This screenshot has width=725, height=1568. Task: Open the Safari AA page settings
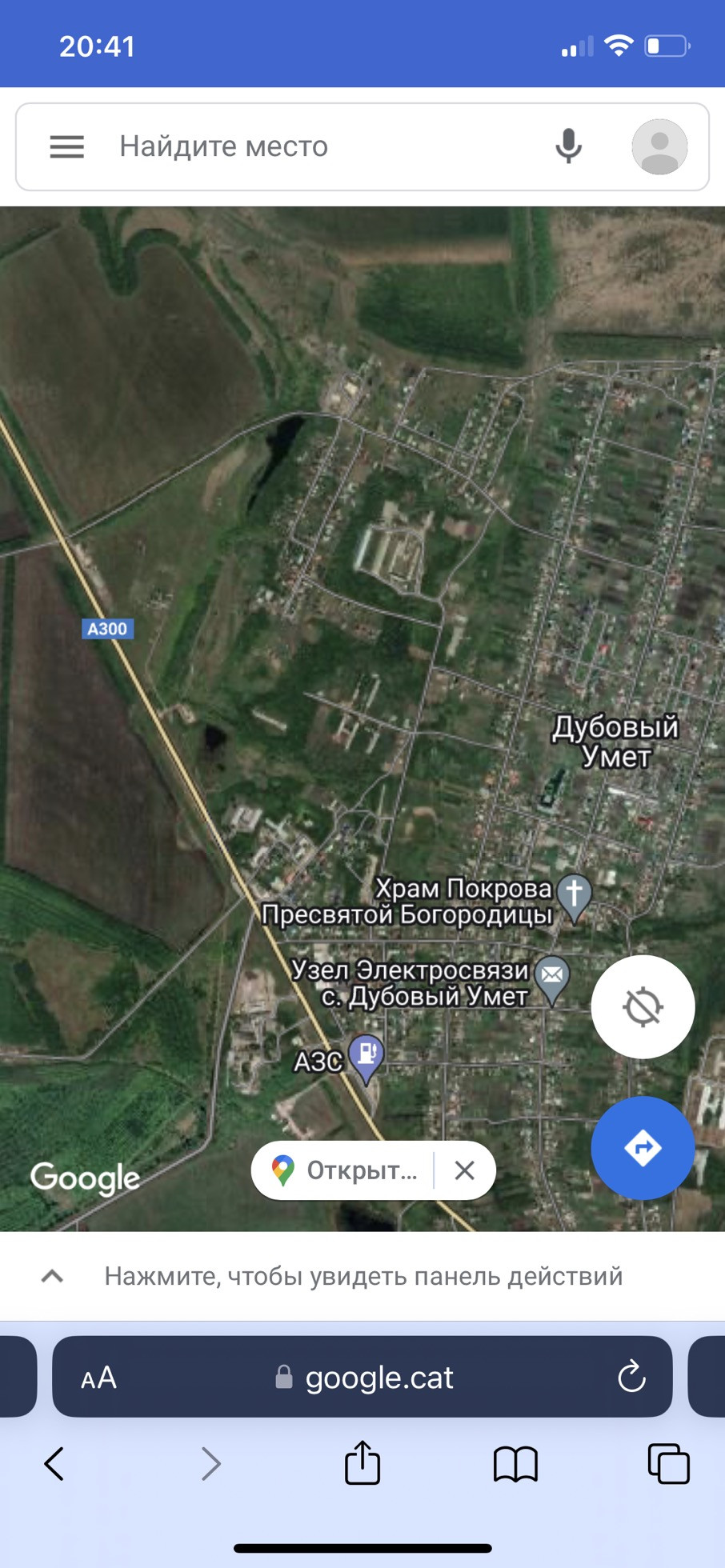pos(99,1378)
